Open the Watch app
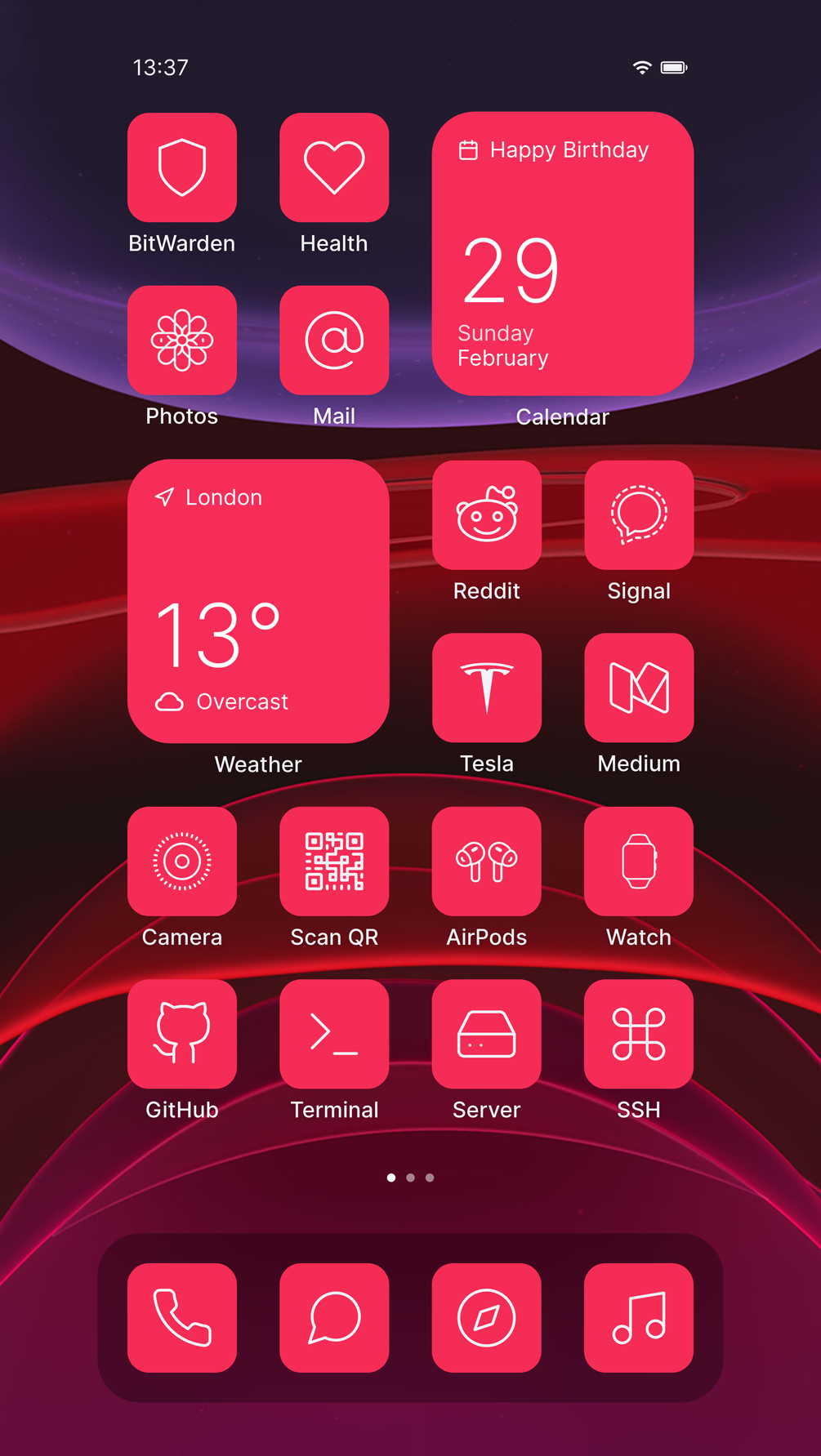 [x=639, y=861]
